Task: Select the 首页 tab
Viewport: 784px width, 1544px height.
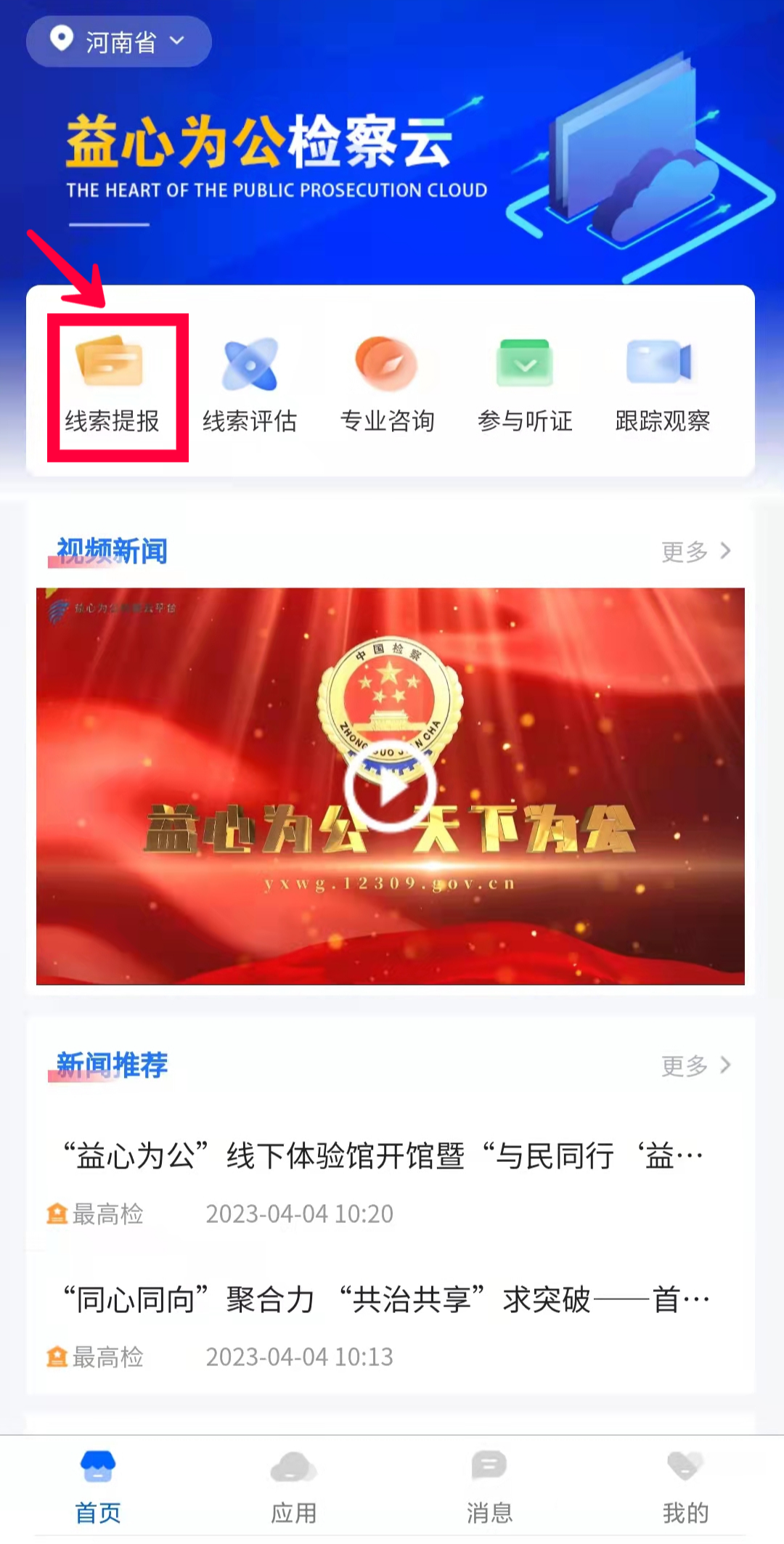Action: (98, 1486)
